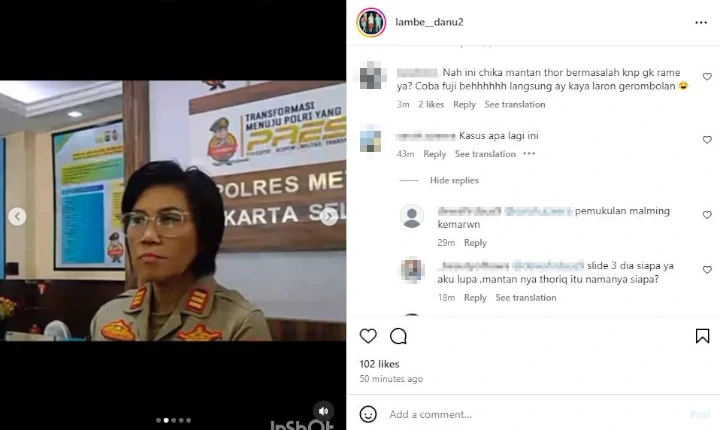Open the emoji picker for comments
The height and width of the screenshot is (430, 720).
368,413
